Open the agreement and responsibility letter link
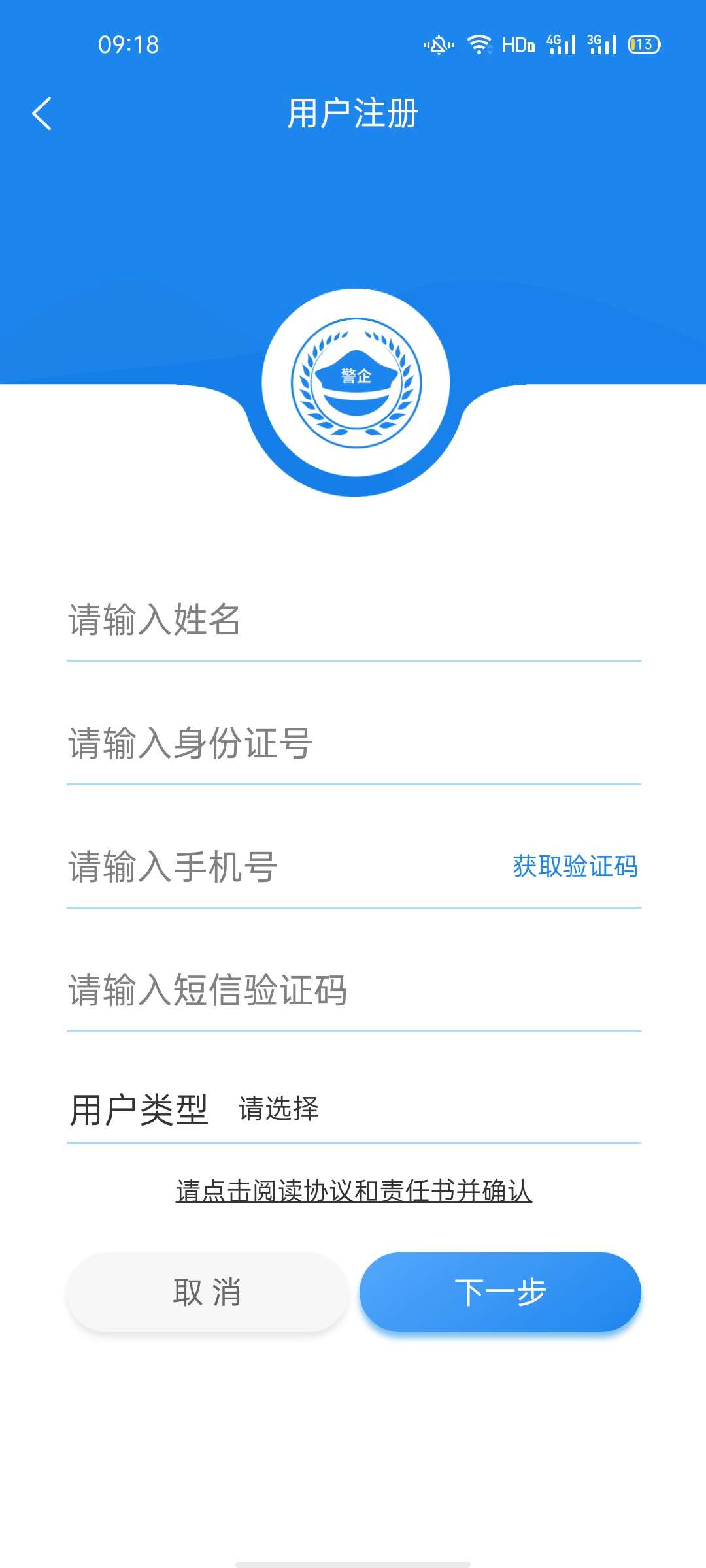This screenshot has width=706, height=1568. [354, 1191]
